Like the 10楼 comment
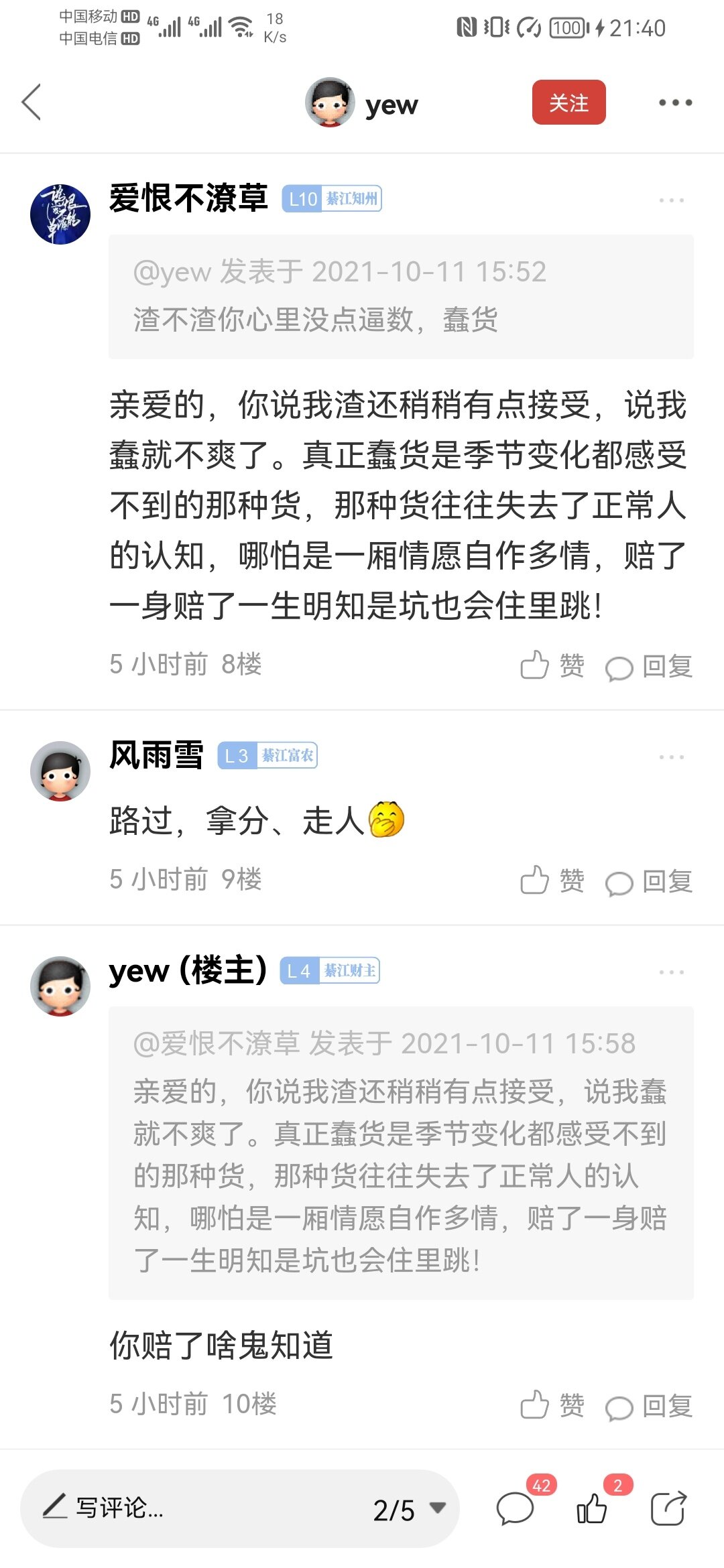Viewport: 724px width, 1568px height. [552, 1405]
